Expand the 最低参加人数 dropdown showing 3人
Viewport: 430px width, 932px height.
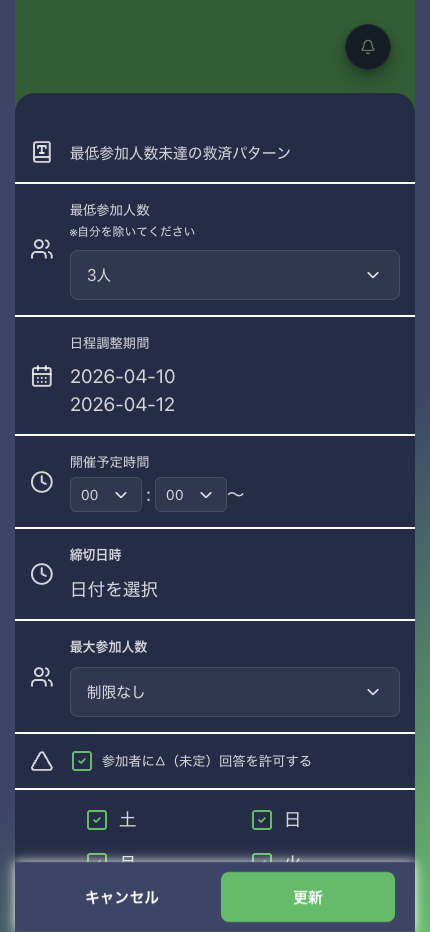[234, 275]
